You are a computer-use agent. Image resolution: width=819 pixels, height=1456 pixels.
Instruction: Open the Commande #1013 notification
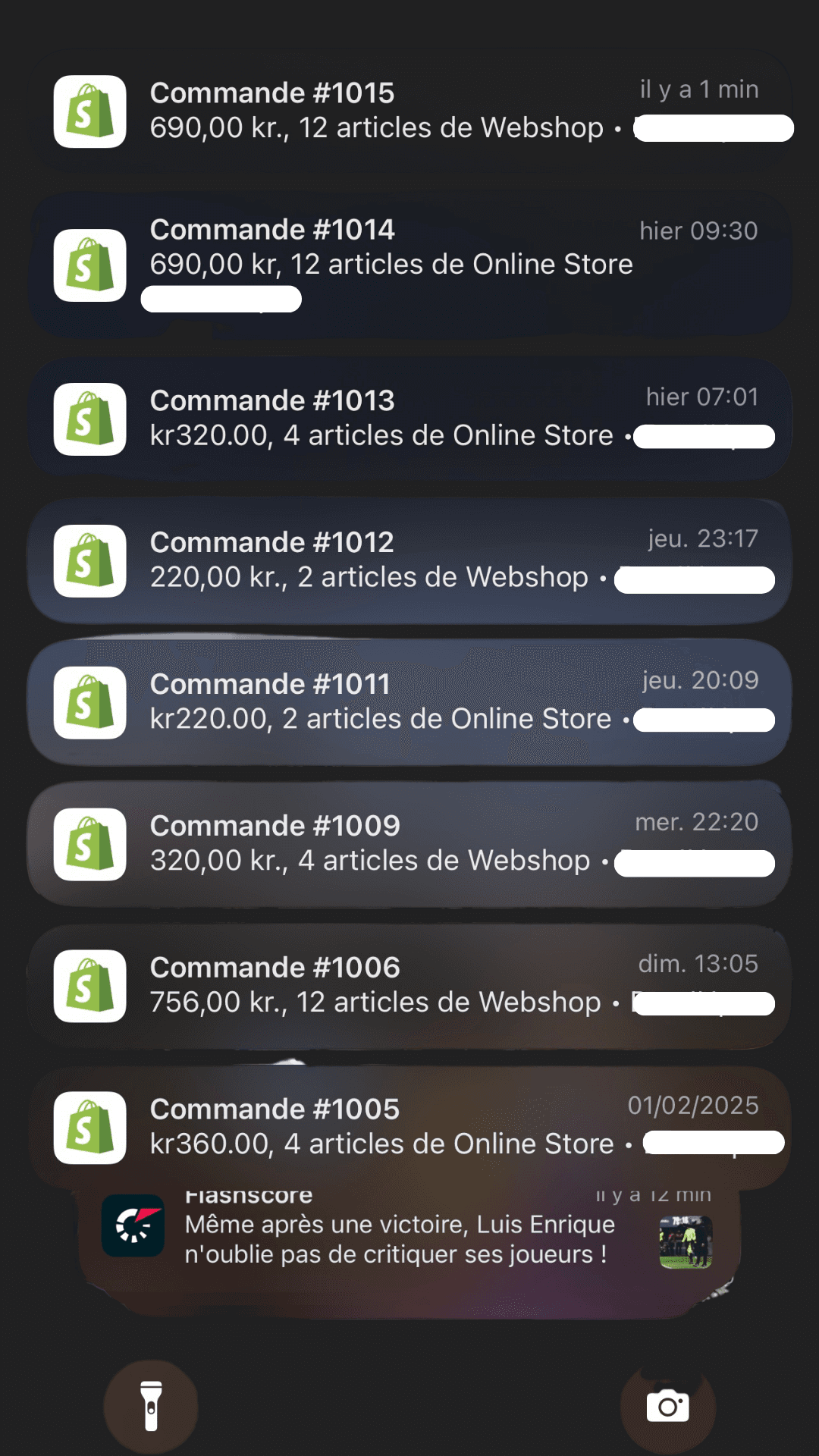point(409,419)
